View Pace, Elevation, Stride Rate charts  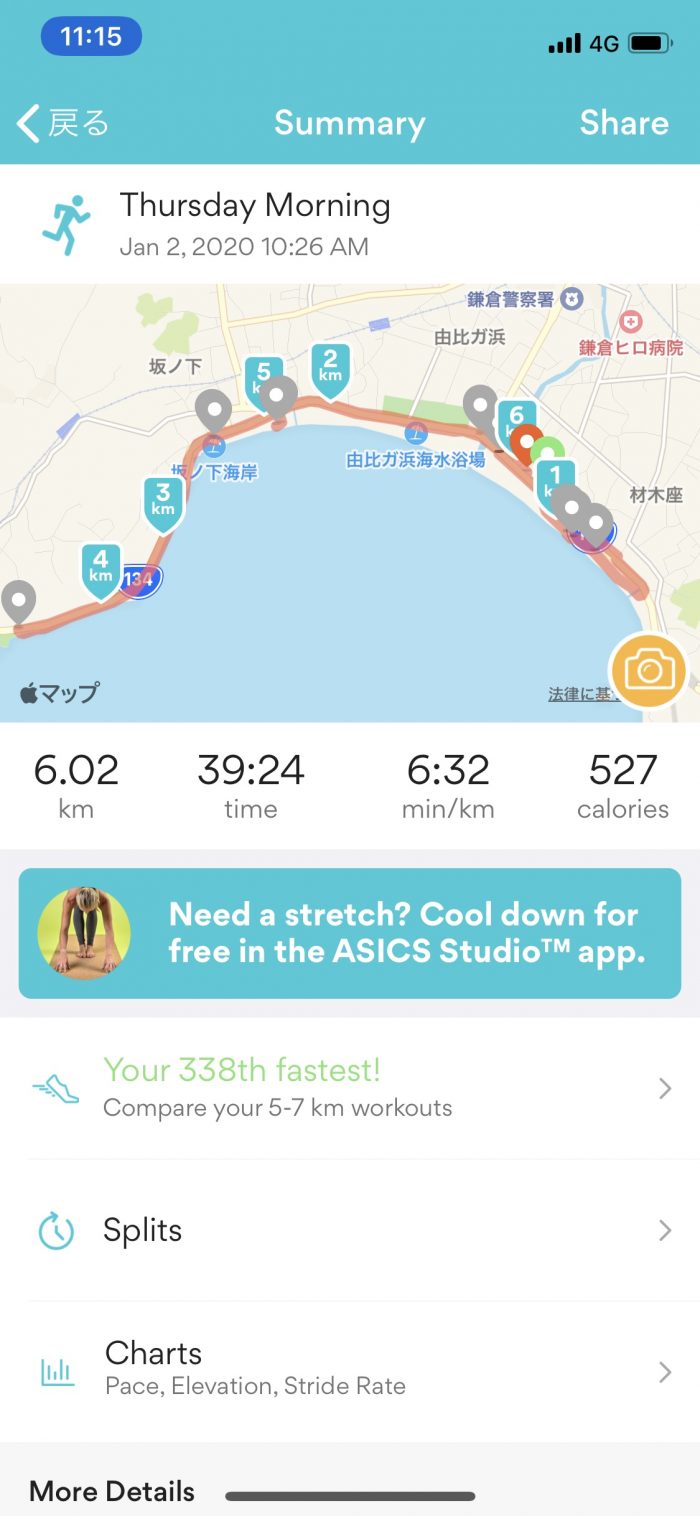[350, 1369]
